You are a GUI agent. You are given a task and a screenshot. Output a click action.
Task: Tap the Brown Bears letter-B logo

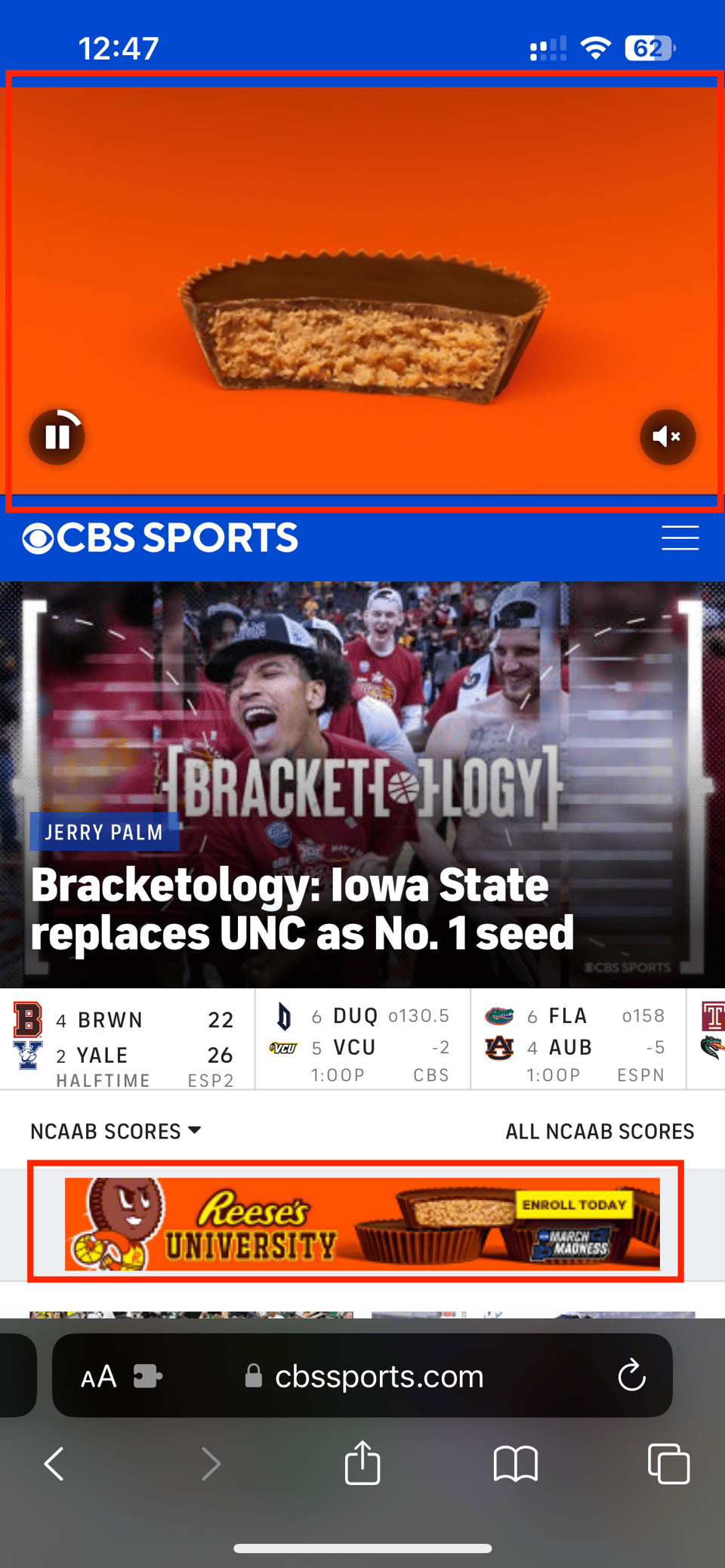pyautogui.click(x=29, y=1018)
